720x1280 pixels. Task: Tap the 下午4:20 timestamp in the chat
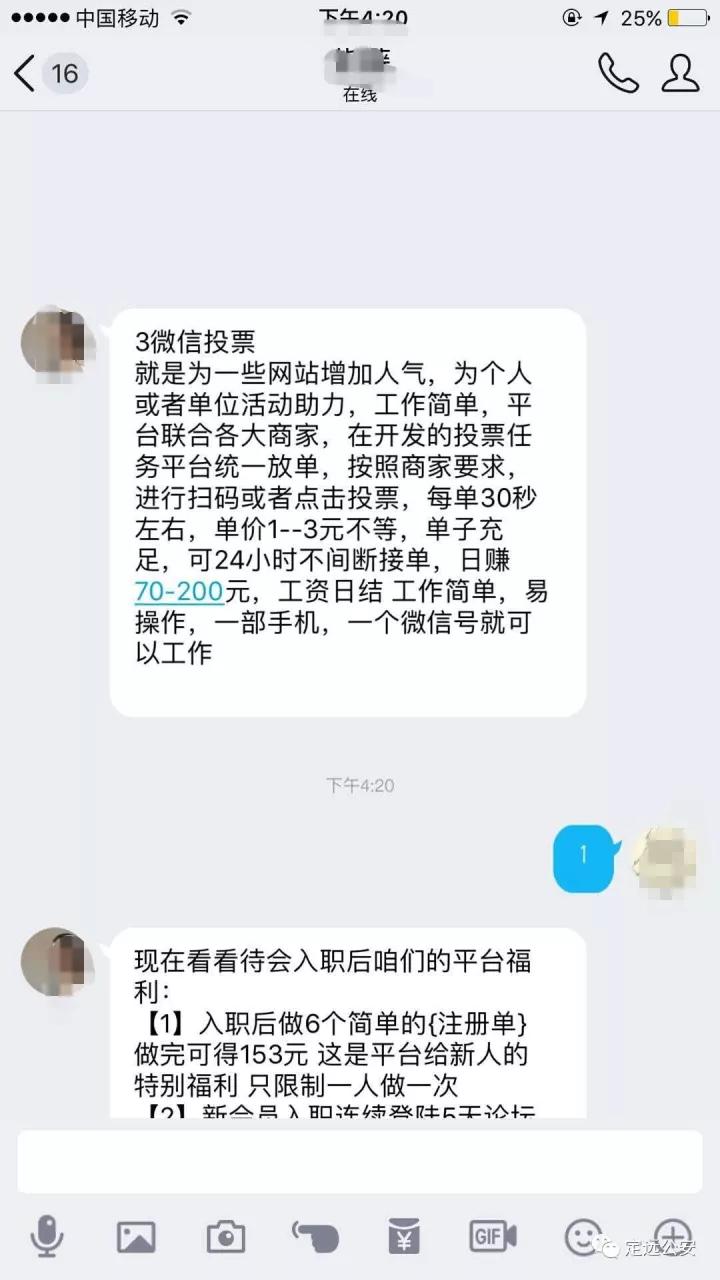tap(360, 785)
